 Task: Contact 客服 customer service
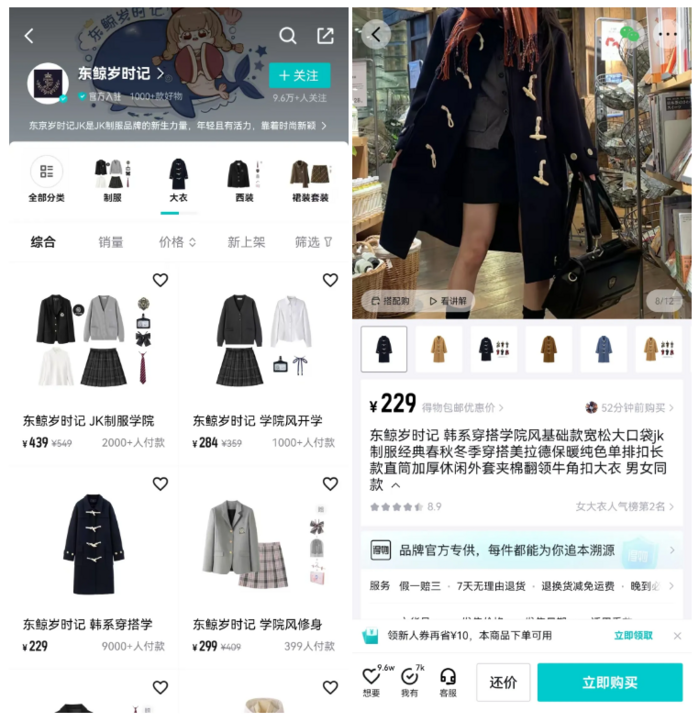point(448,681)
